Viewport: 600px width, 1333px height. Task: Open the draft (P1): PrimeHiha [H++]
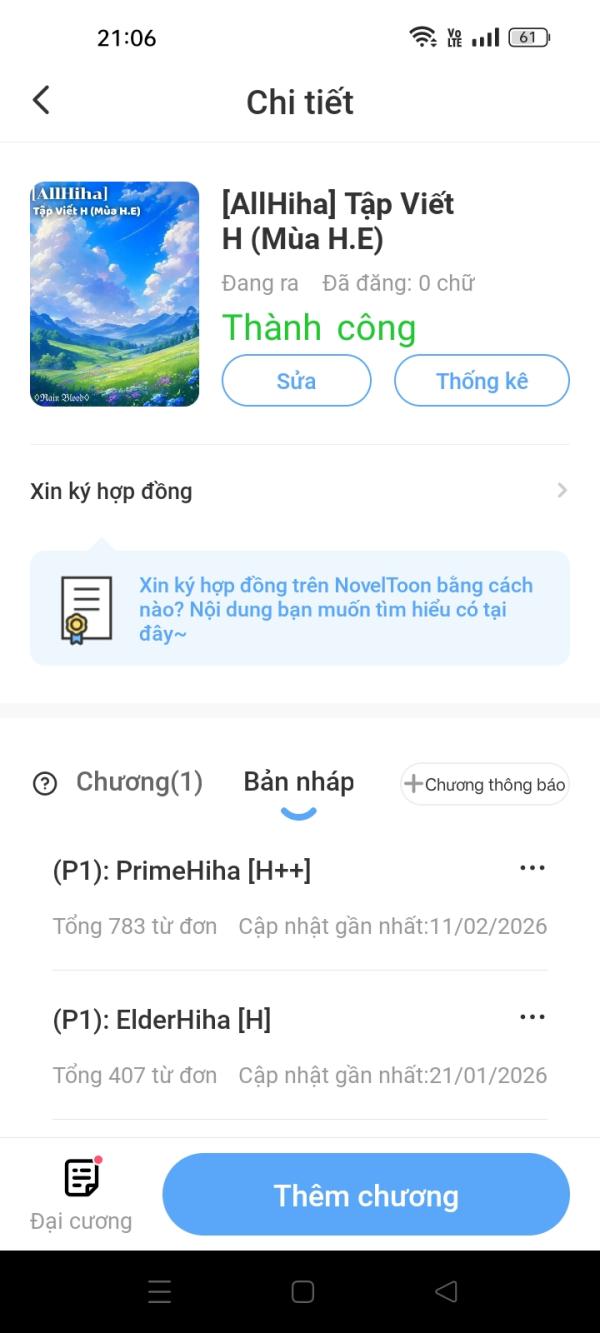[182, 871]
